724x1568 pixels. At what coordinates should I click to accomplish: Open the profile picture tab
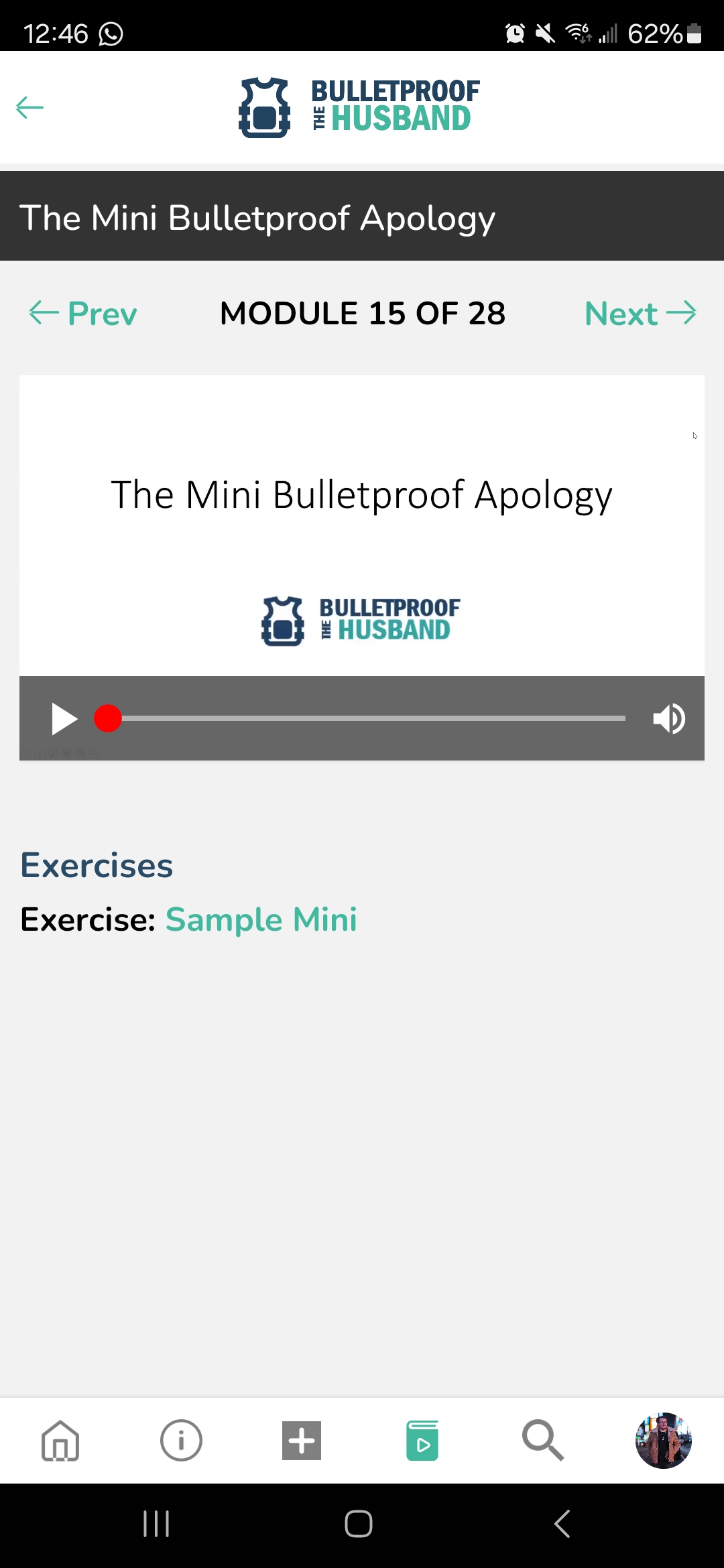[x=663, y=1441]
